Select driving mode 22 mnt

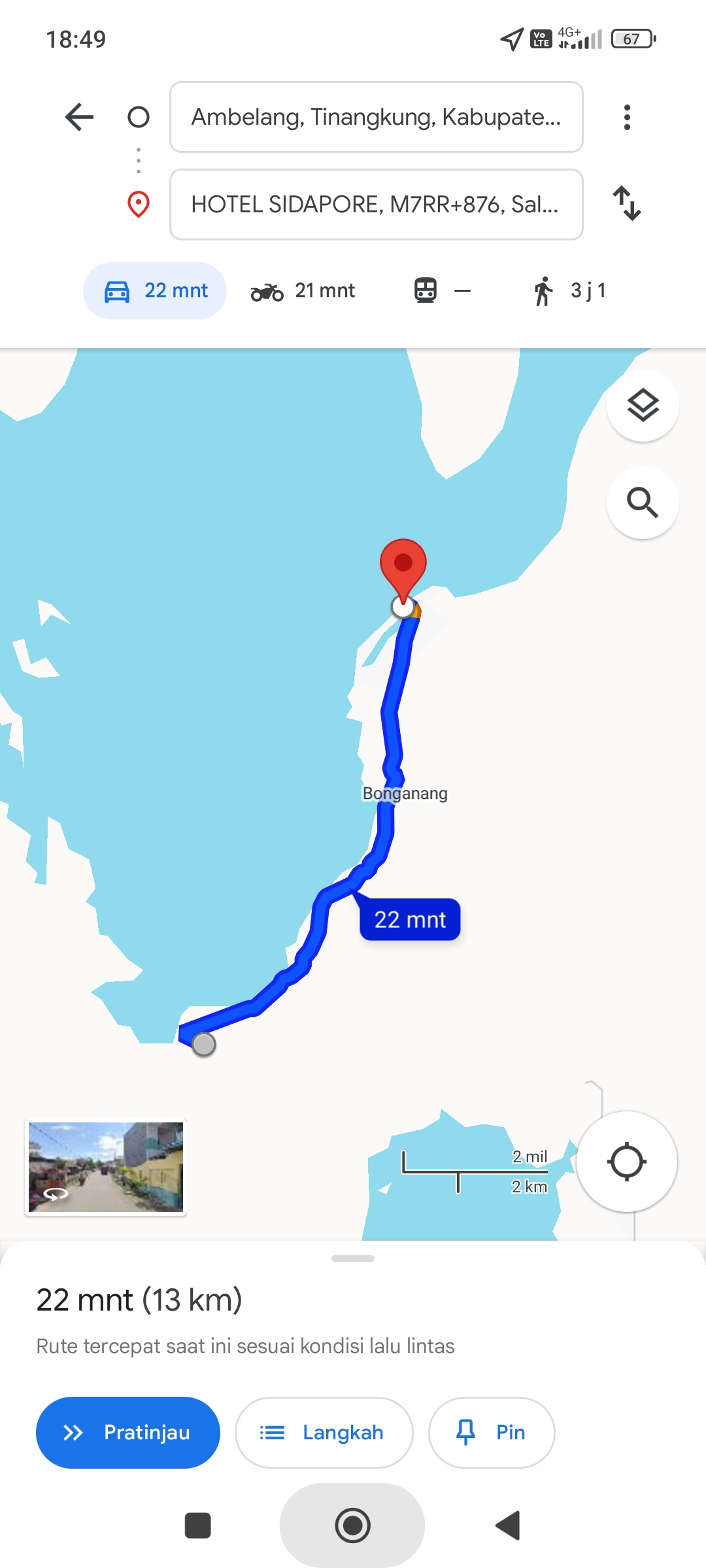click(155, 291)
